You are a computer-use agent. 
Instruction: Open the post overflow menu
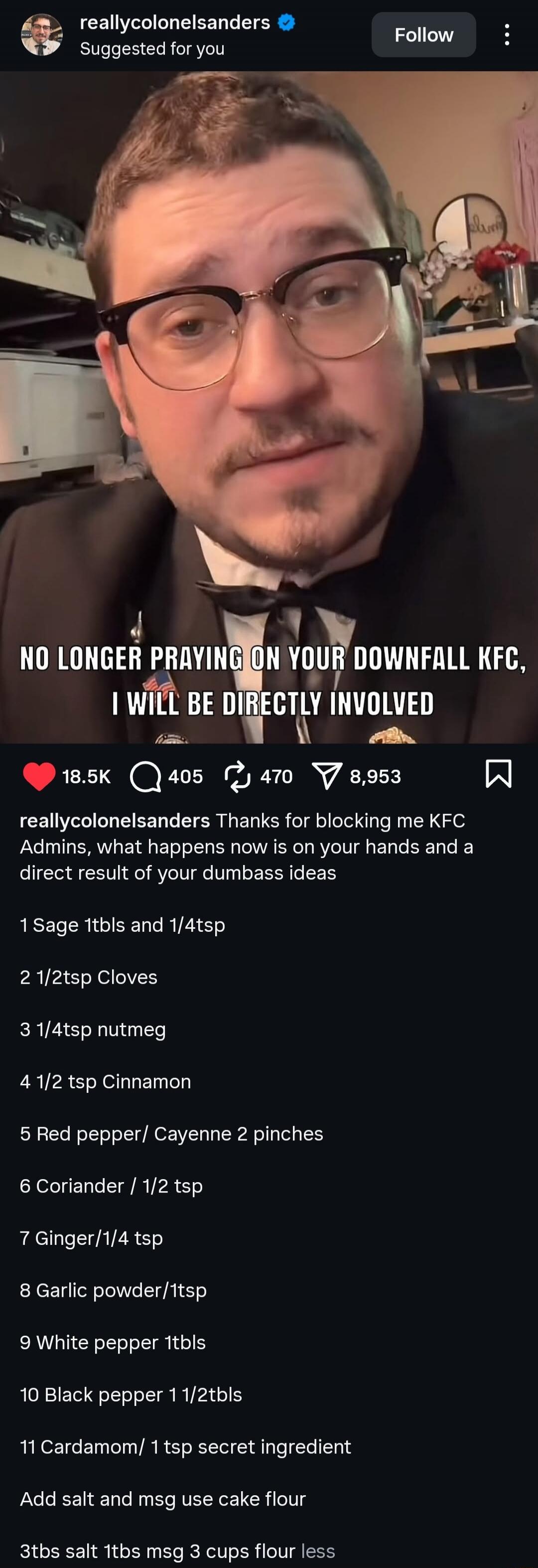tap(507, 35)
